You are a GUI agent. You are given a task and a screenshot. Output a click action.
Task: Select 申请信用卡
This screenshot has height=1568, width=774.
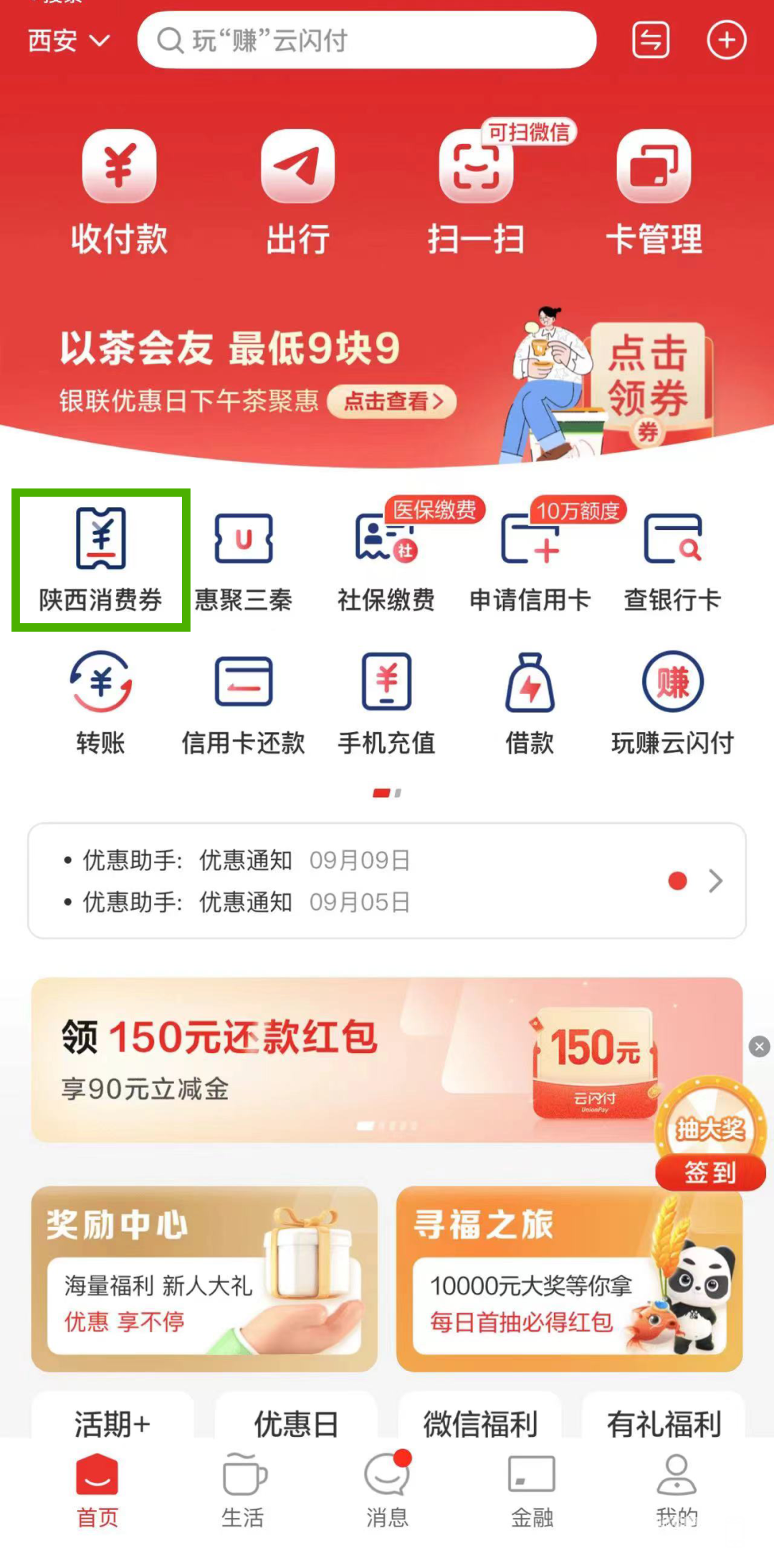click(x=530, y=560)
